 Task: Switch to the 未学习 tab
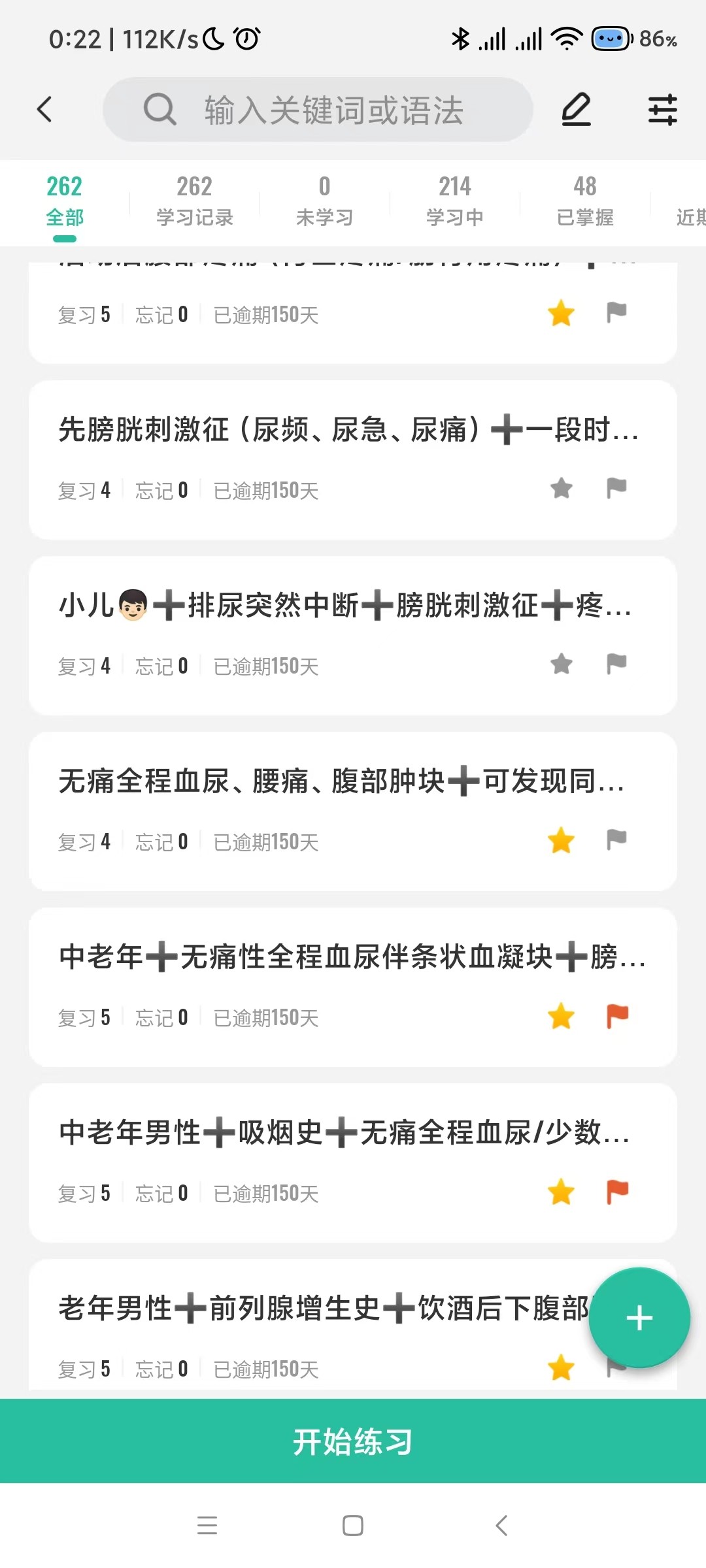pyautogui.click(x=324, y=201)
